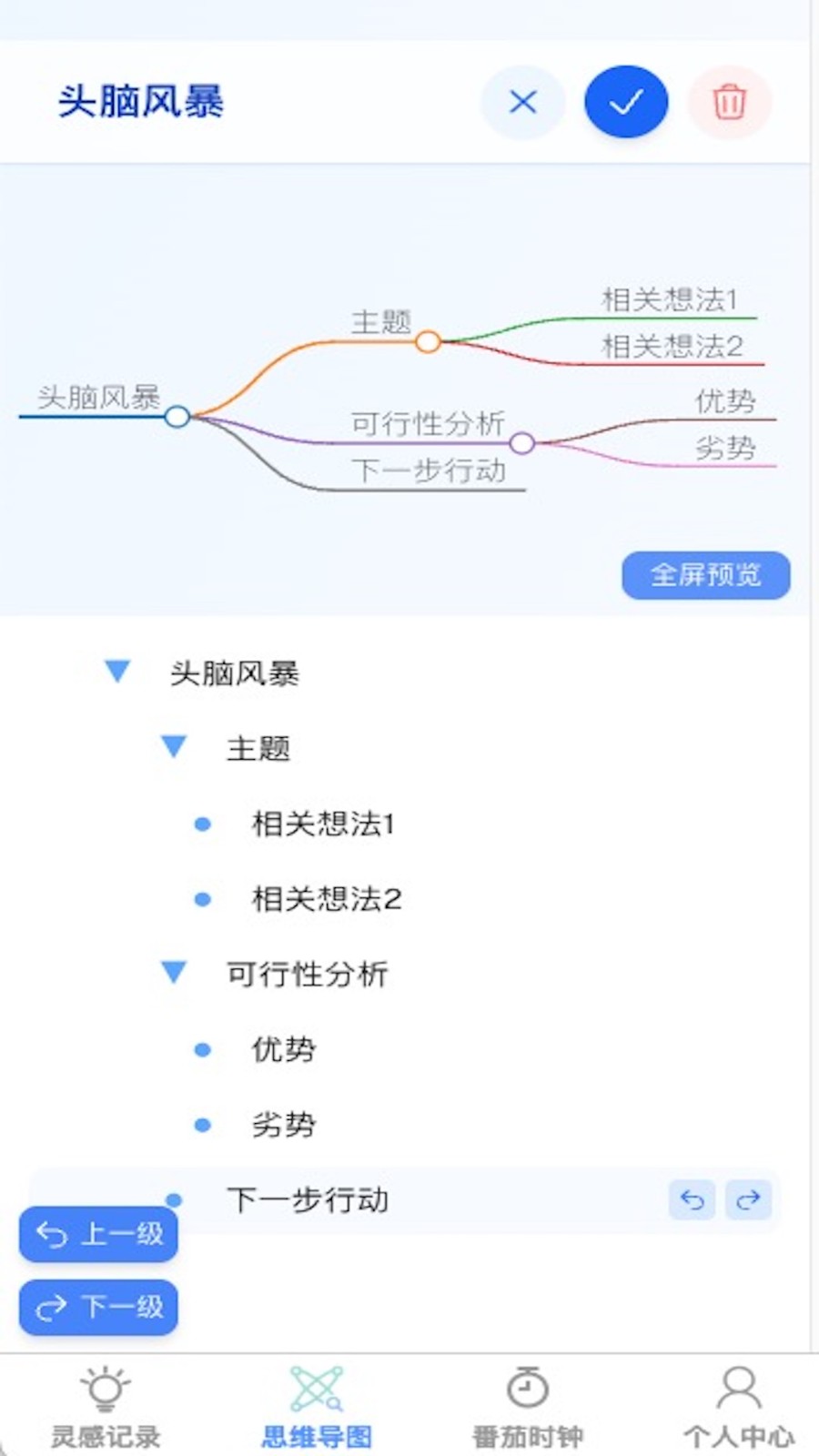Viewport: 819px width, 1456px height.
Task: Tap the 下一级 button
Action: pyautogui.click(x=97, y=1307)
